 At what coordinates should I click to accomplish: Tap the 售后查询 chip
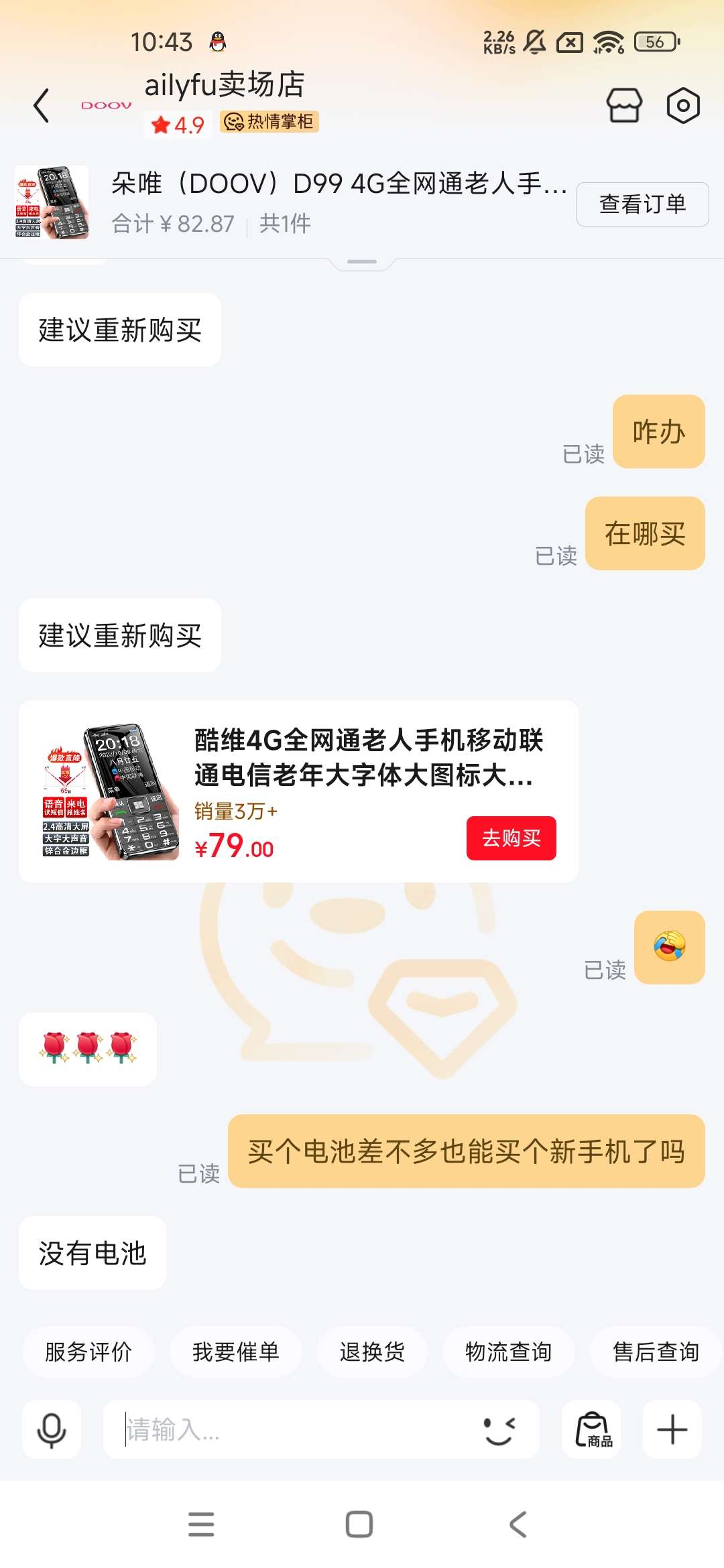(655, 1352)
